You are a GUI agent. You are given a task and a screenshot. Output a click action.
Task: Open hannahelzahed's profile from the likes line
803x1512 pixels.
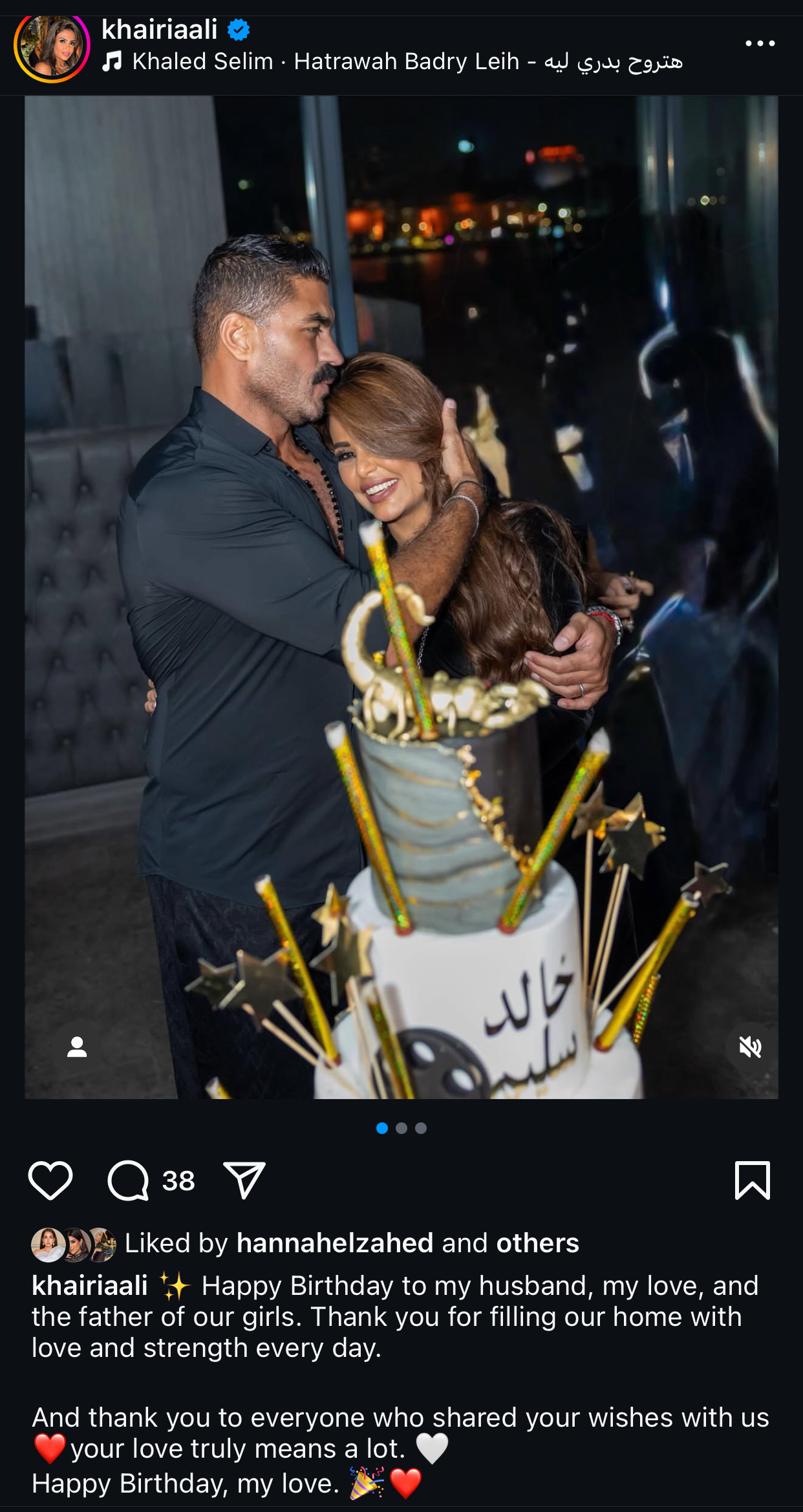(335, 1243)
